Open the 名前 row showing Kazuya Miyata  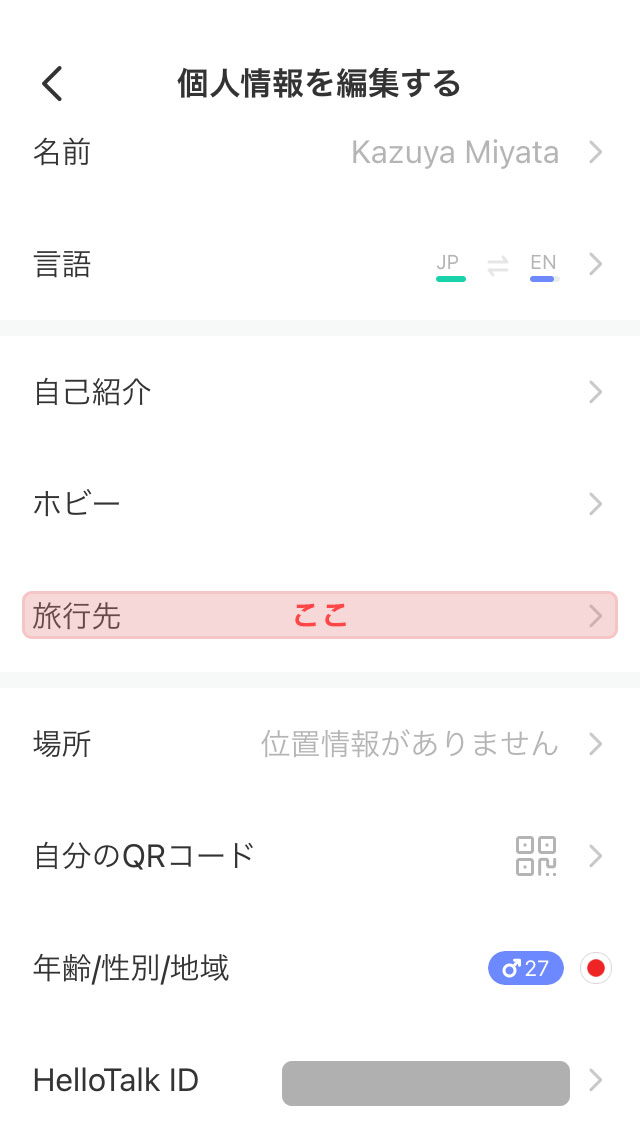coord(320,153)
